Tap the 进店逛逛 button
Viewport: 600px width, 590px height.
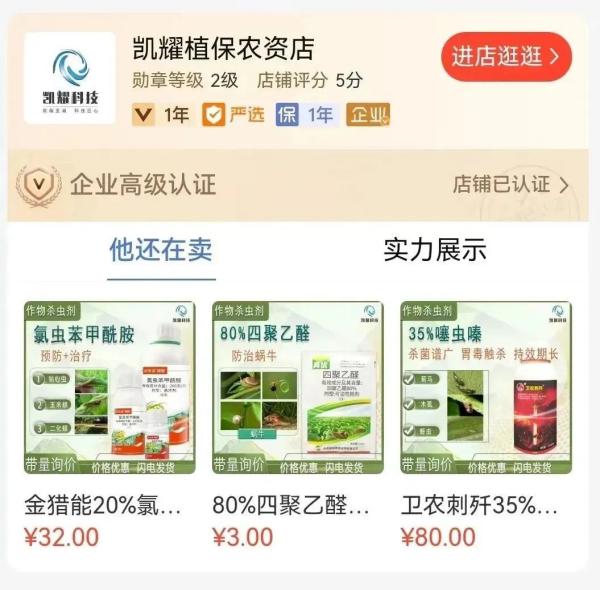click(x=506, y=56)
